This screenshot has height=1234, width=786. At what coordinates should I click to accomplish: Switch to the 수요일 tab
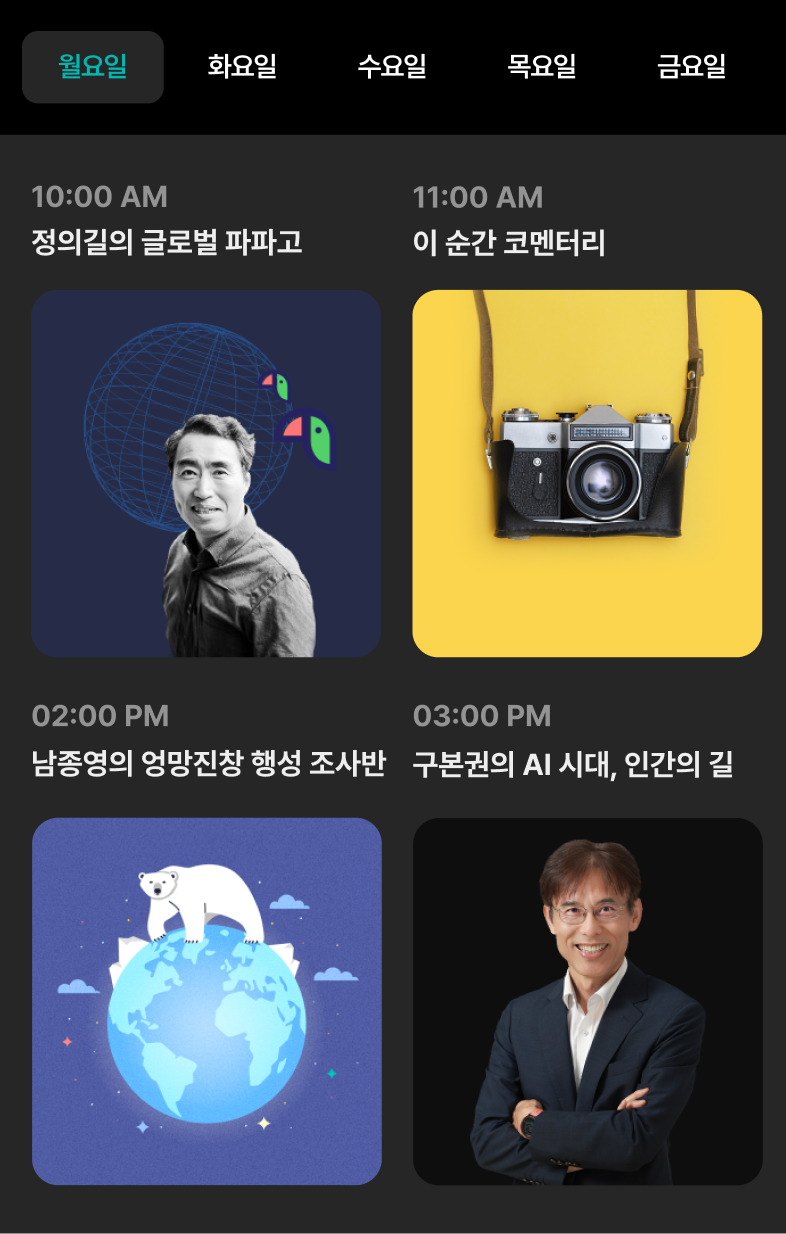(392, 67)
